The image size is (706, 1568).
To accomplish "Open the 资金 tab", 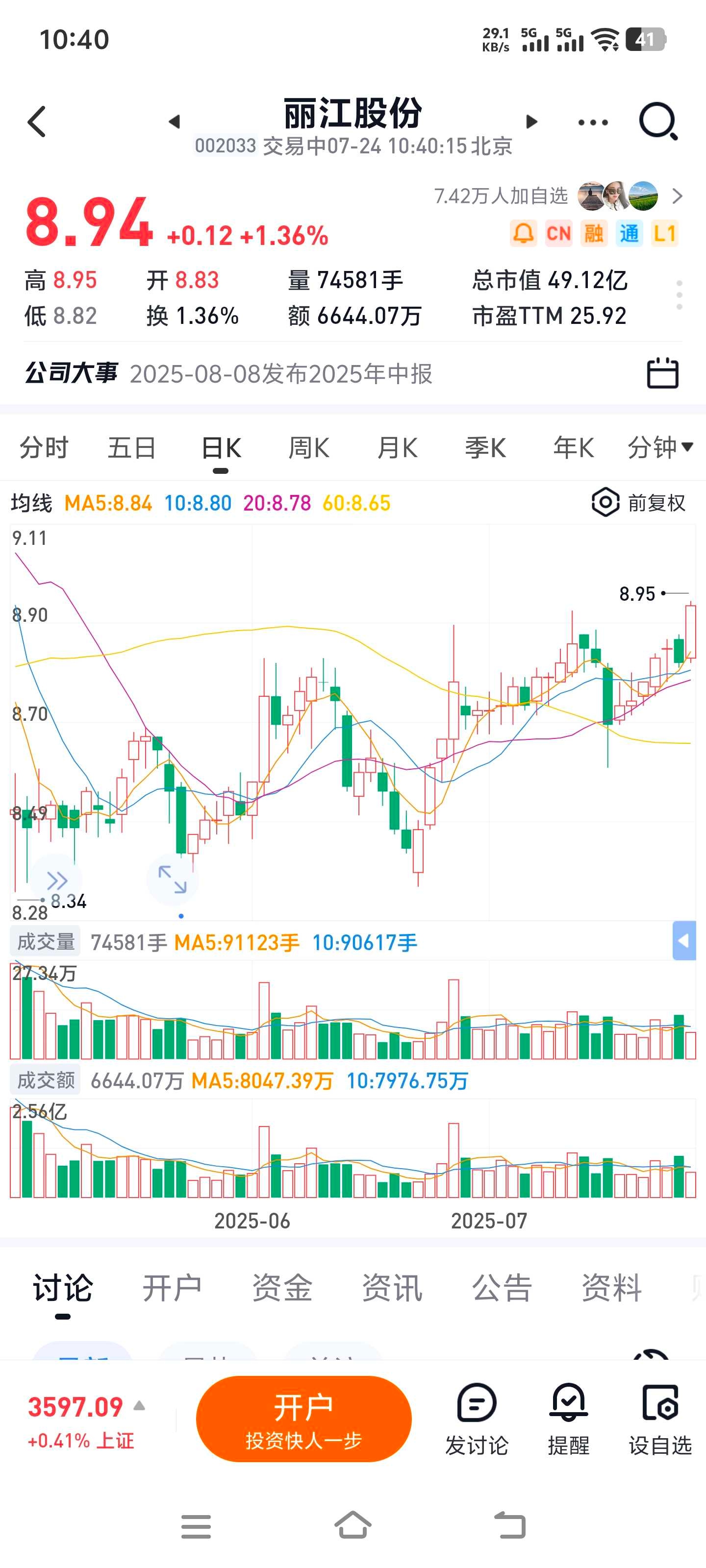I will 282,1287.
